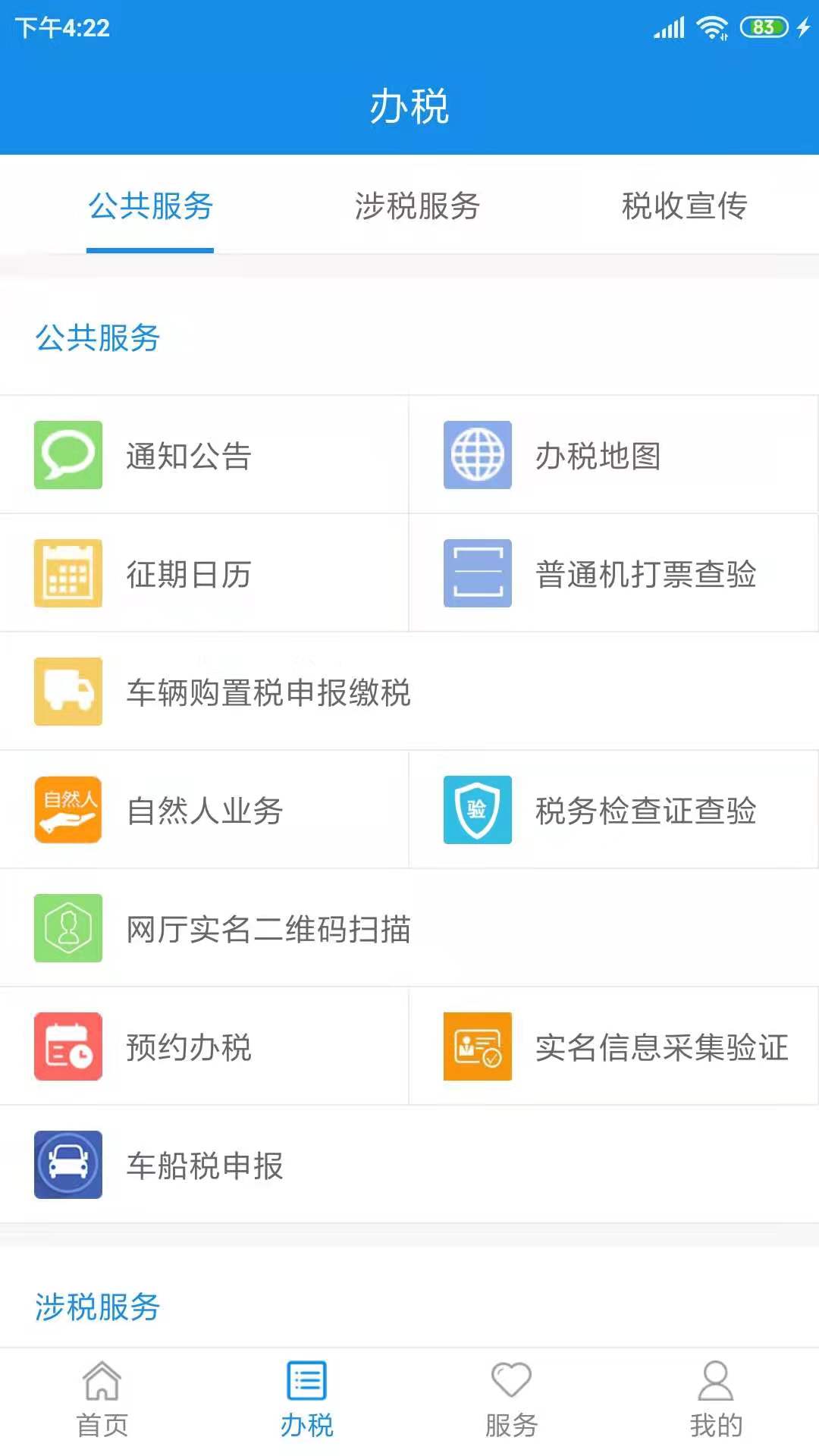
Task: Switch to the 涉税服务 top tab
Action: click(x=417, y=206)
